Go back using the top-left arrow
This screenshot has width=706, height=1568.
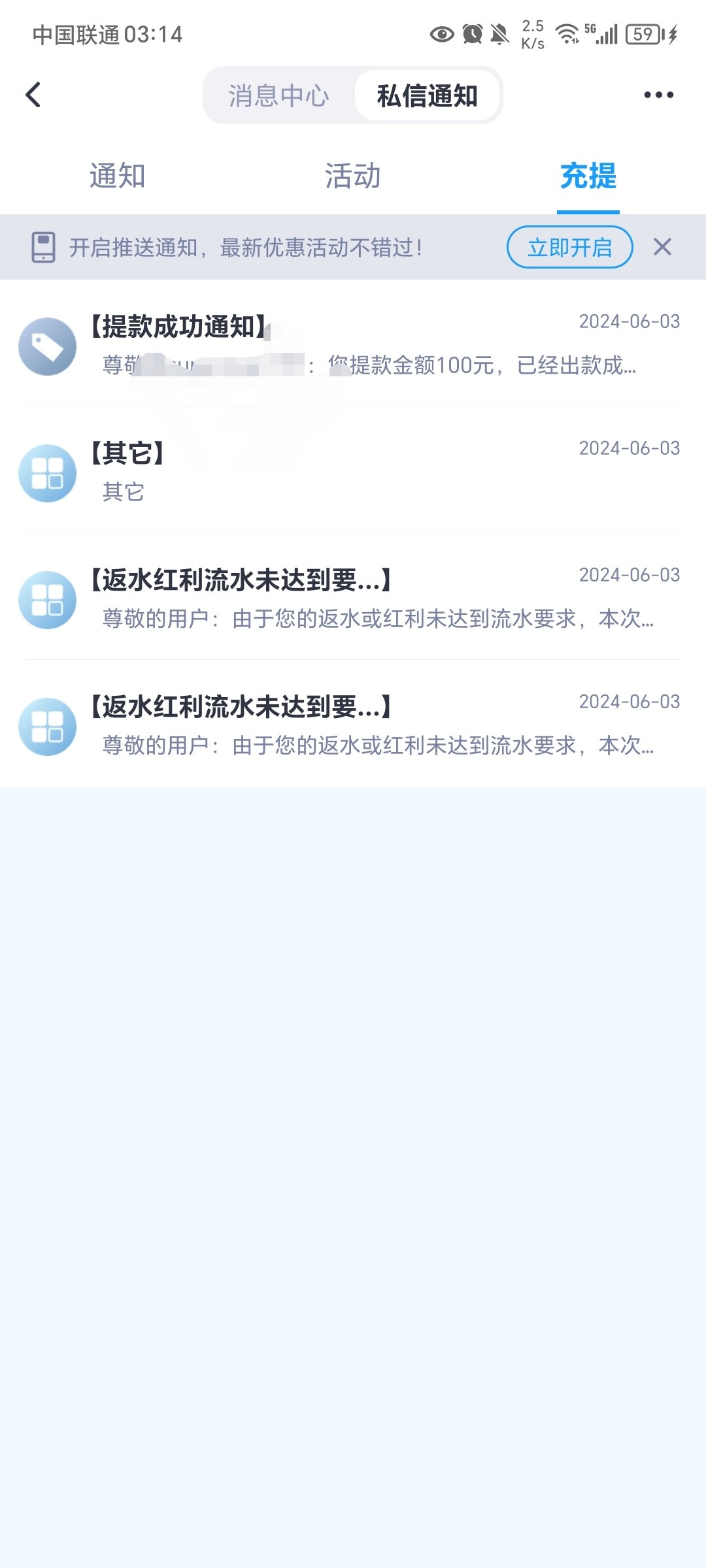33,95
